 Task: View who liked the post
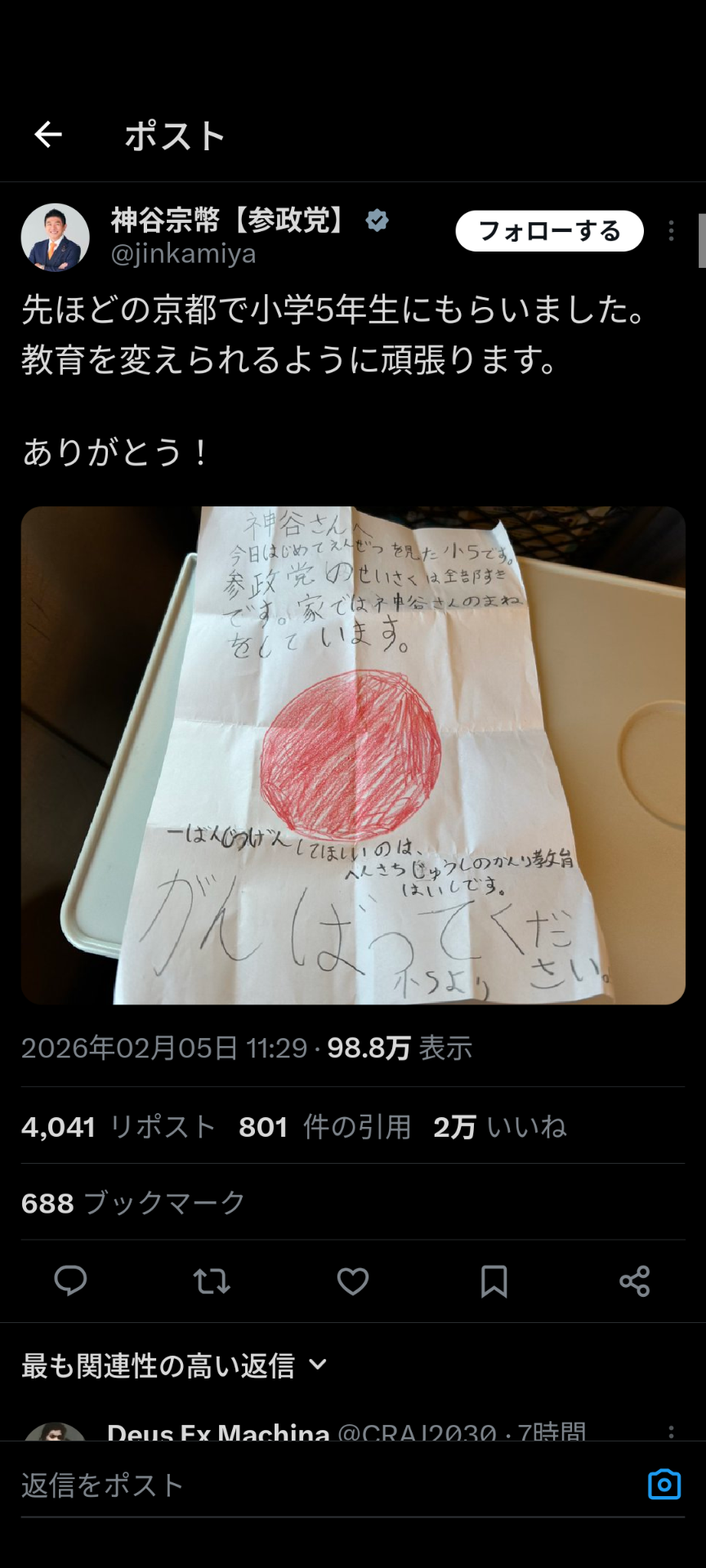pos(499,1127)
